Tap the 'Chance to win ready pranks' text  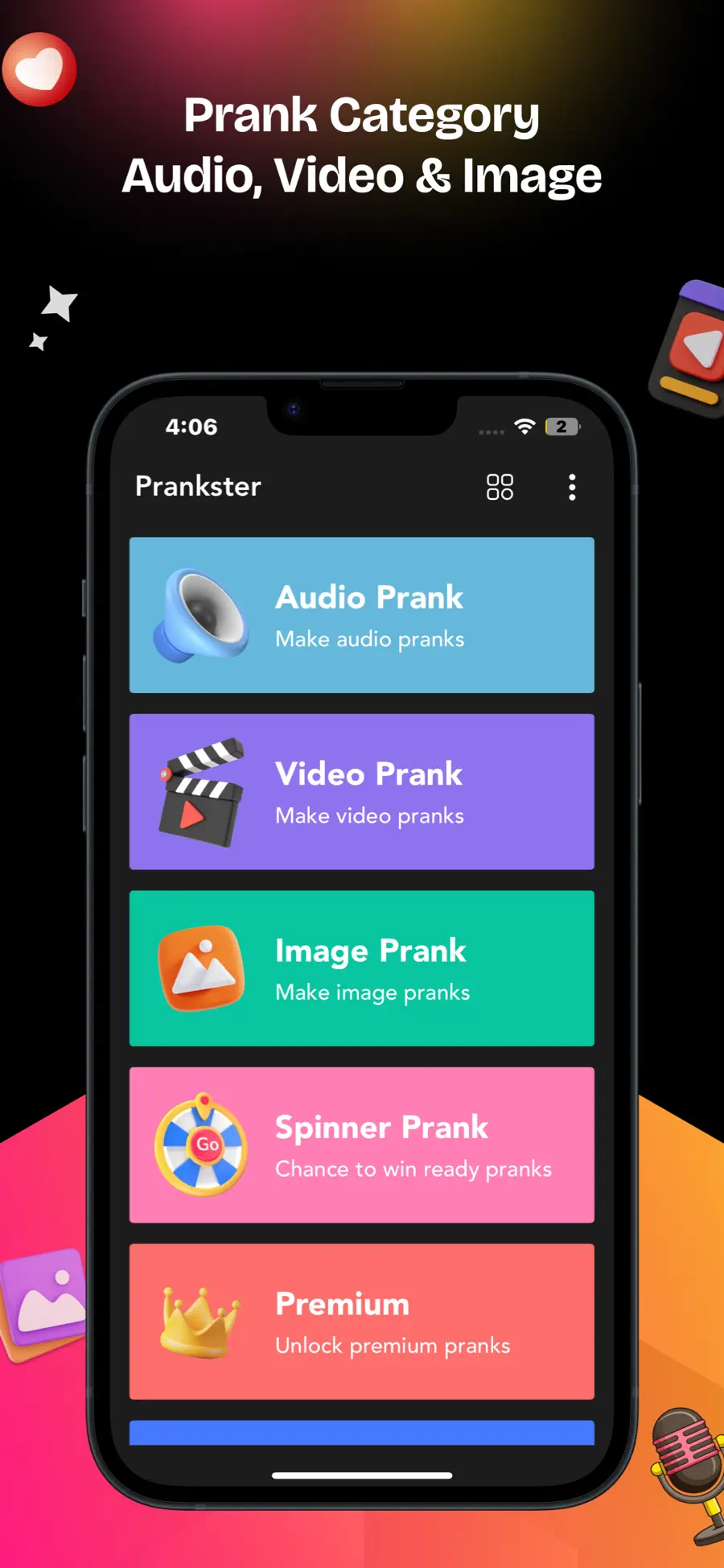tap(413, 1170)
